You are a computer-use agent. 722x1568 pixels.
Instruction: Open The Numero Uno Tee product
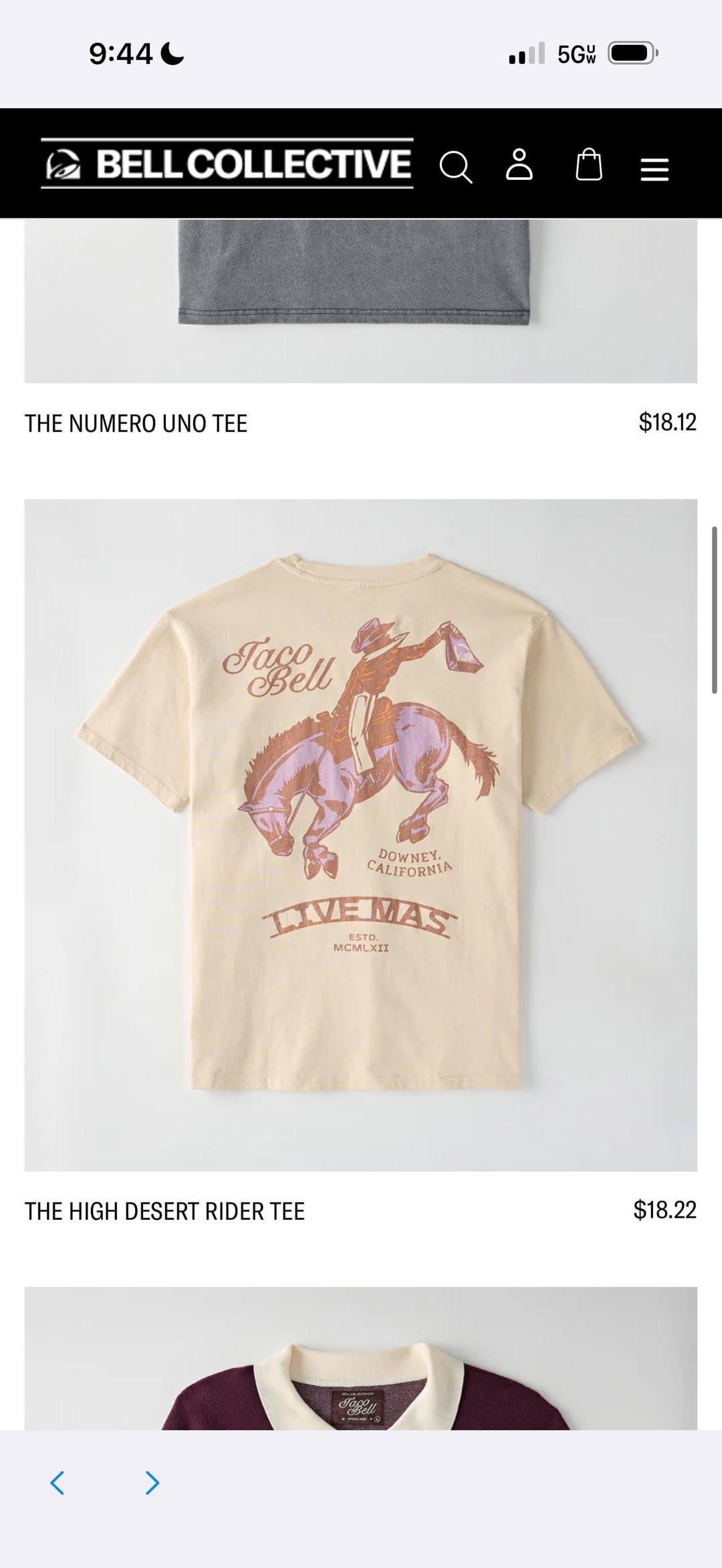136,423
